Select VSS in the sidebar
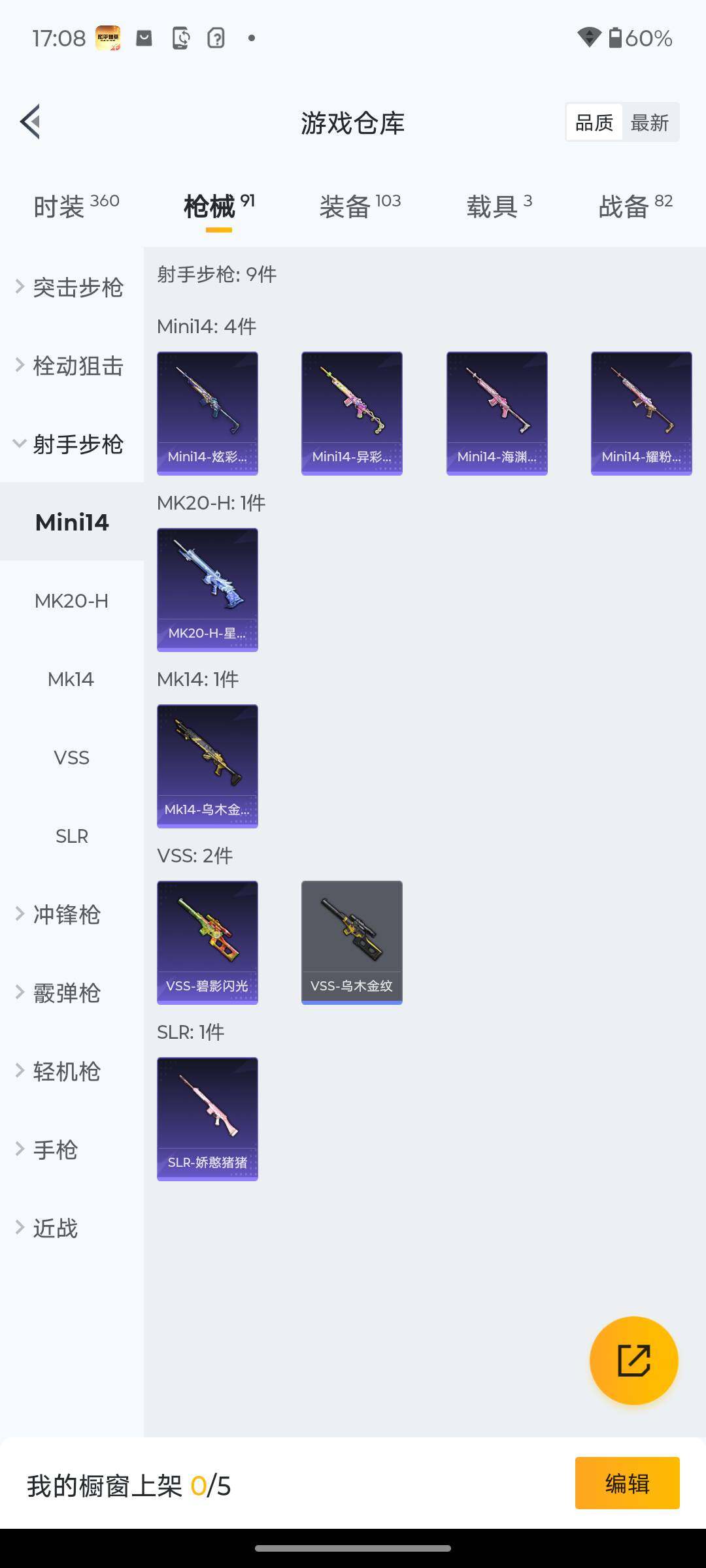 point(71,758)
